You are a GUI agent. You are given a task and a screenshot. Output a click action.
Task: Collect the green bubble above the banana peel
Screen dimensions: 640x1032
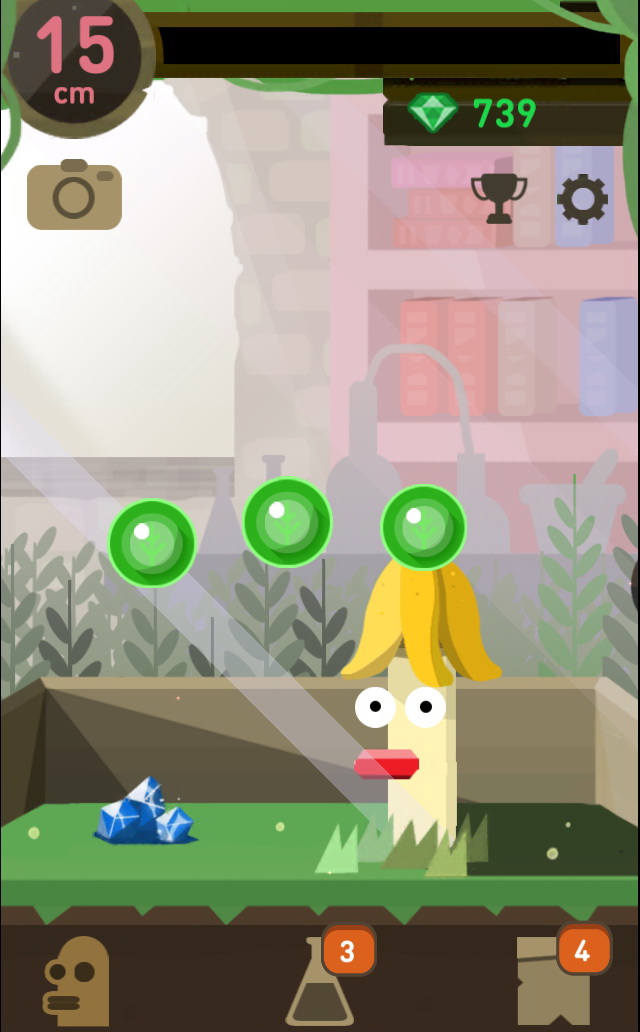[x=423, y=527]
